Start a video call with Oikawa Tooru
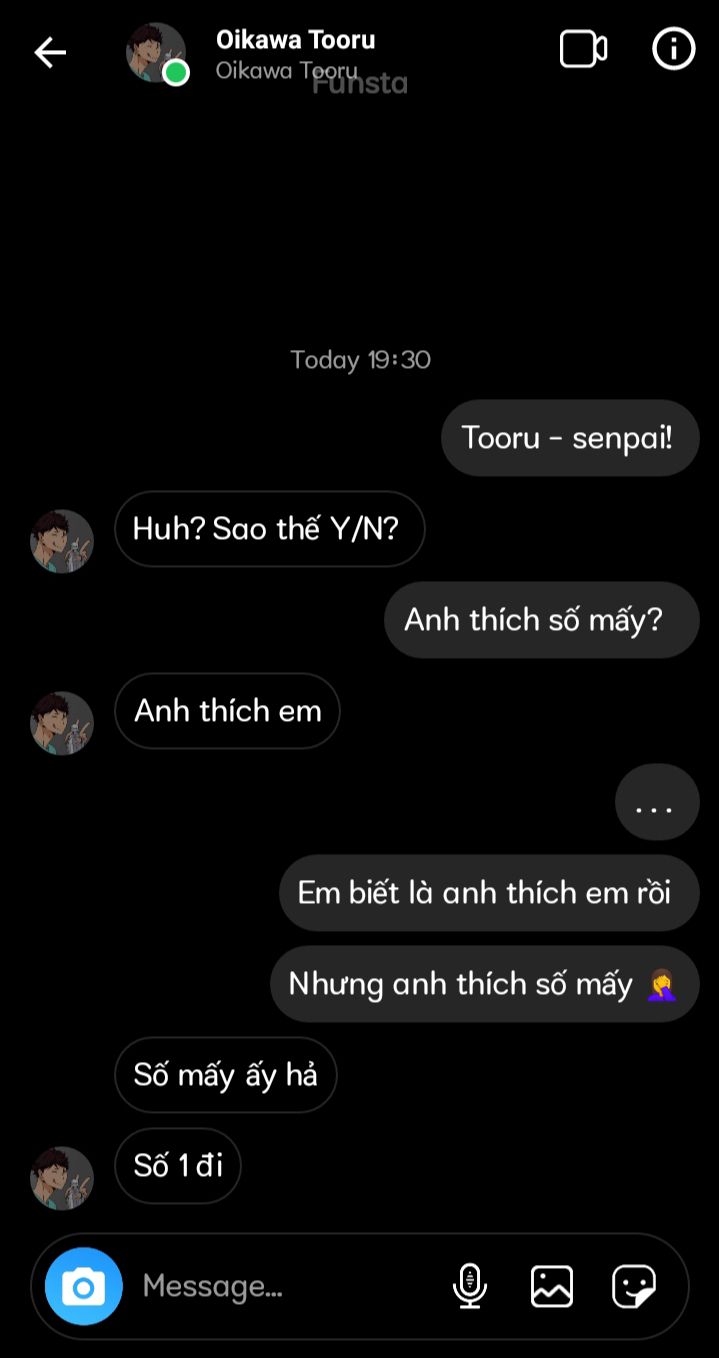 (x=583, y=49)
